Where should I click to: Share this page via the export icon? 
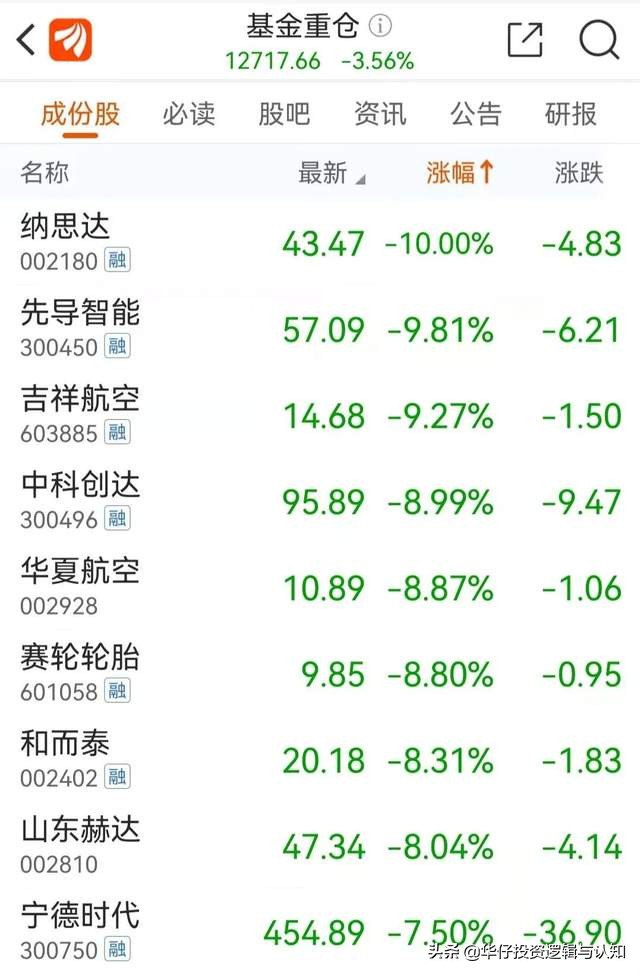click(x=525, y=40)
